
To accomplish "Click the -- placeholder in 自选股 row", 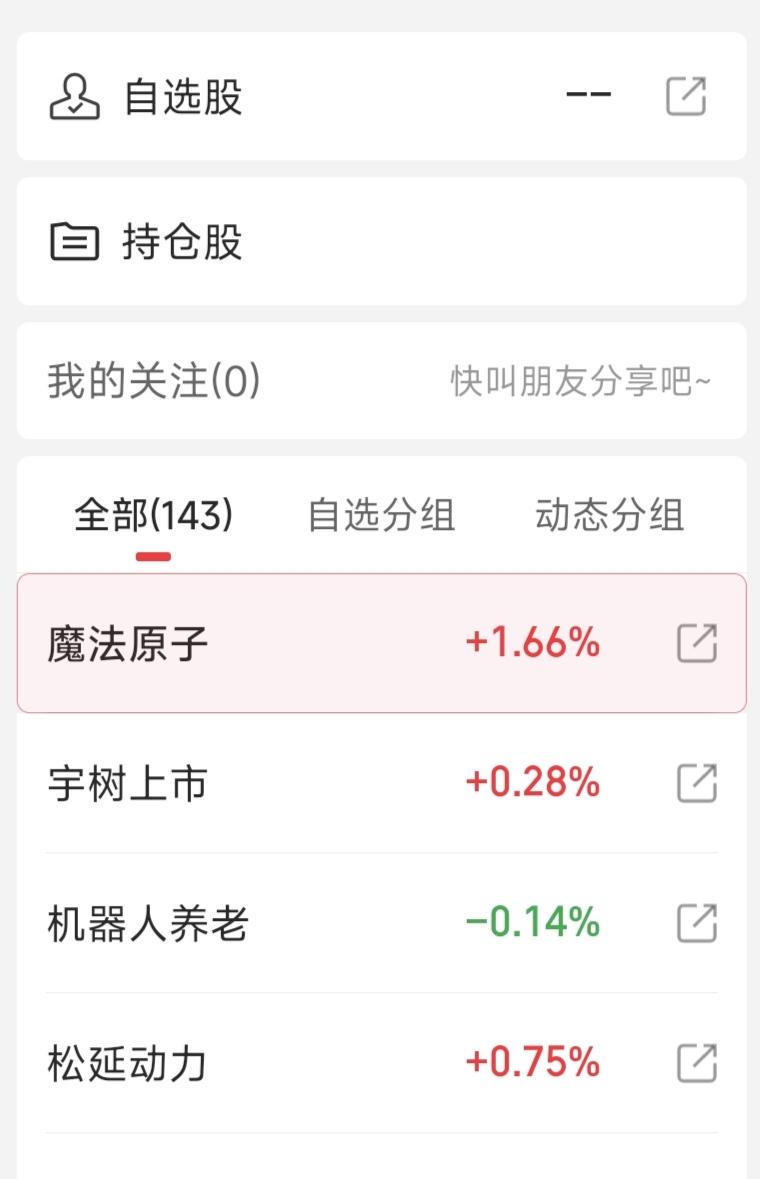I will [x=591, y=93].
